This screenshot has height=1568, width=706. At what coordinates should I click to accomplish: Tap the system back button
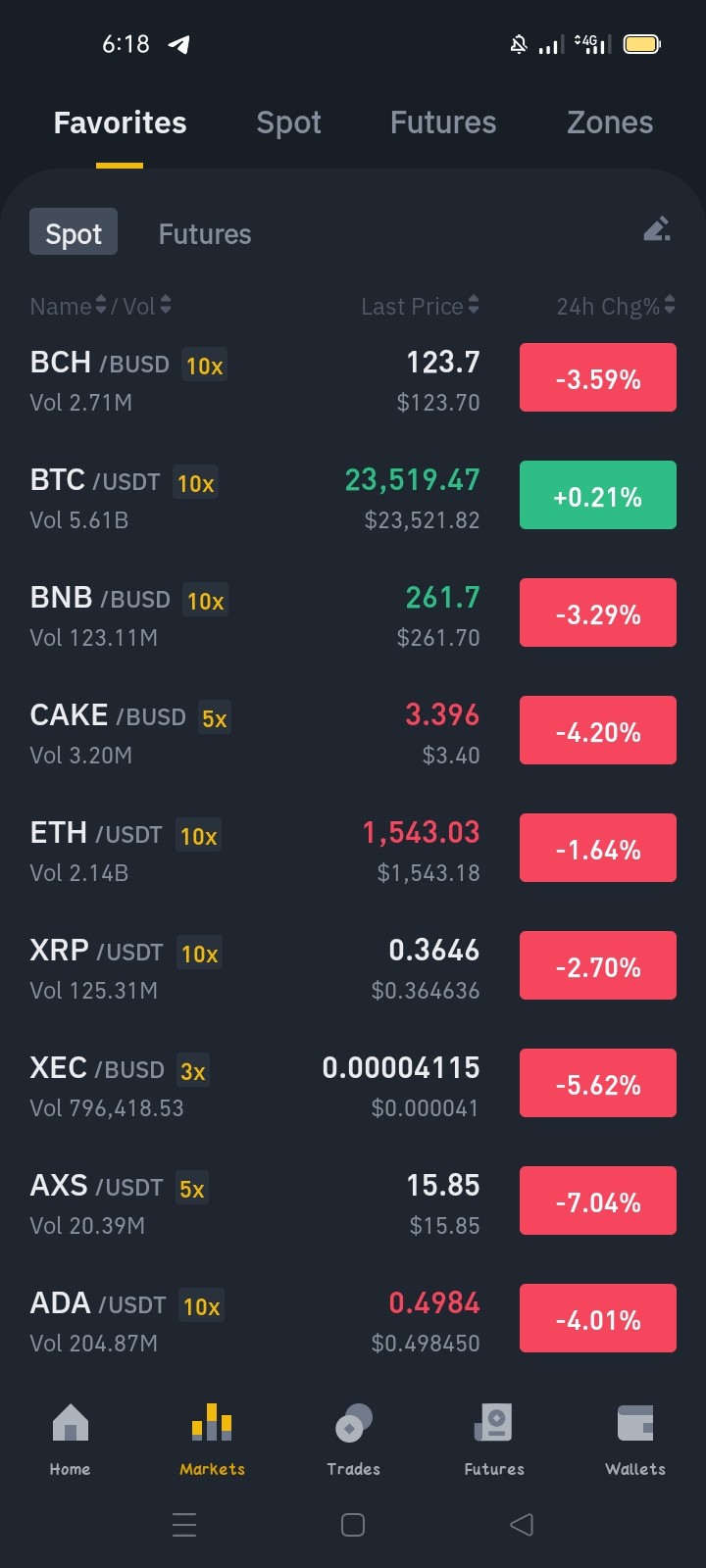coord(522,1524)
